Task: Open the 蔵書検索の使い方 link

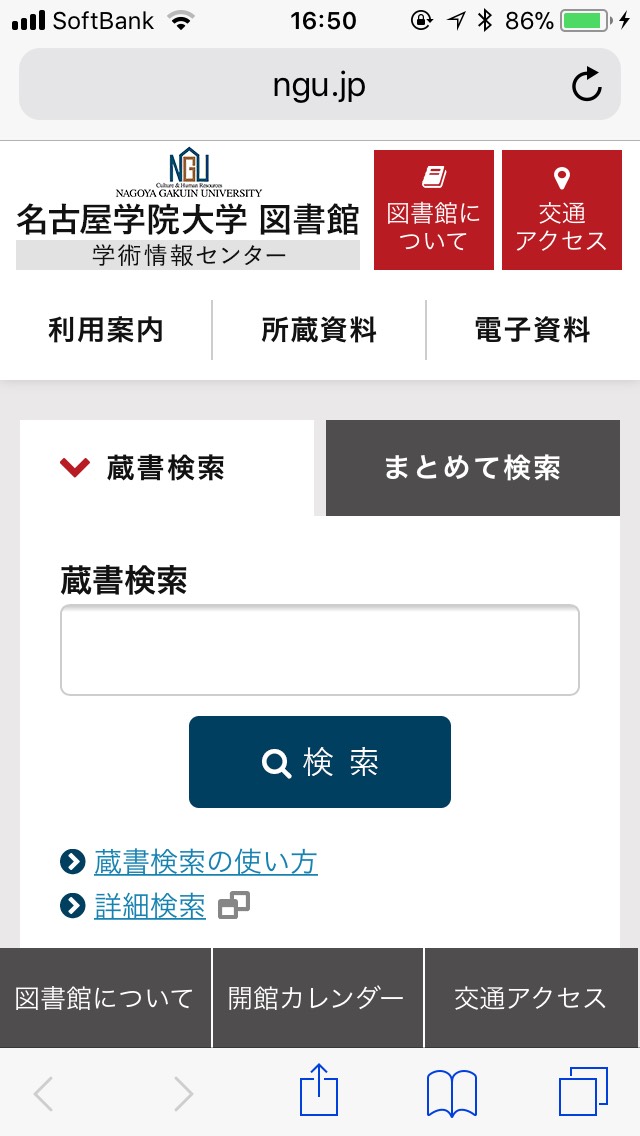Action: tap(206, 862)
